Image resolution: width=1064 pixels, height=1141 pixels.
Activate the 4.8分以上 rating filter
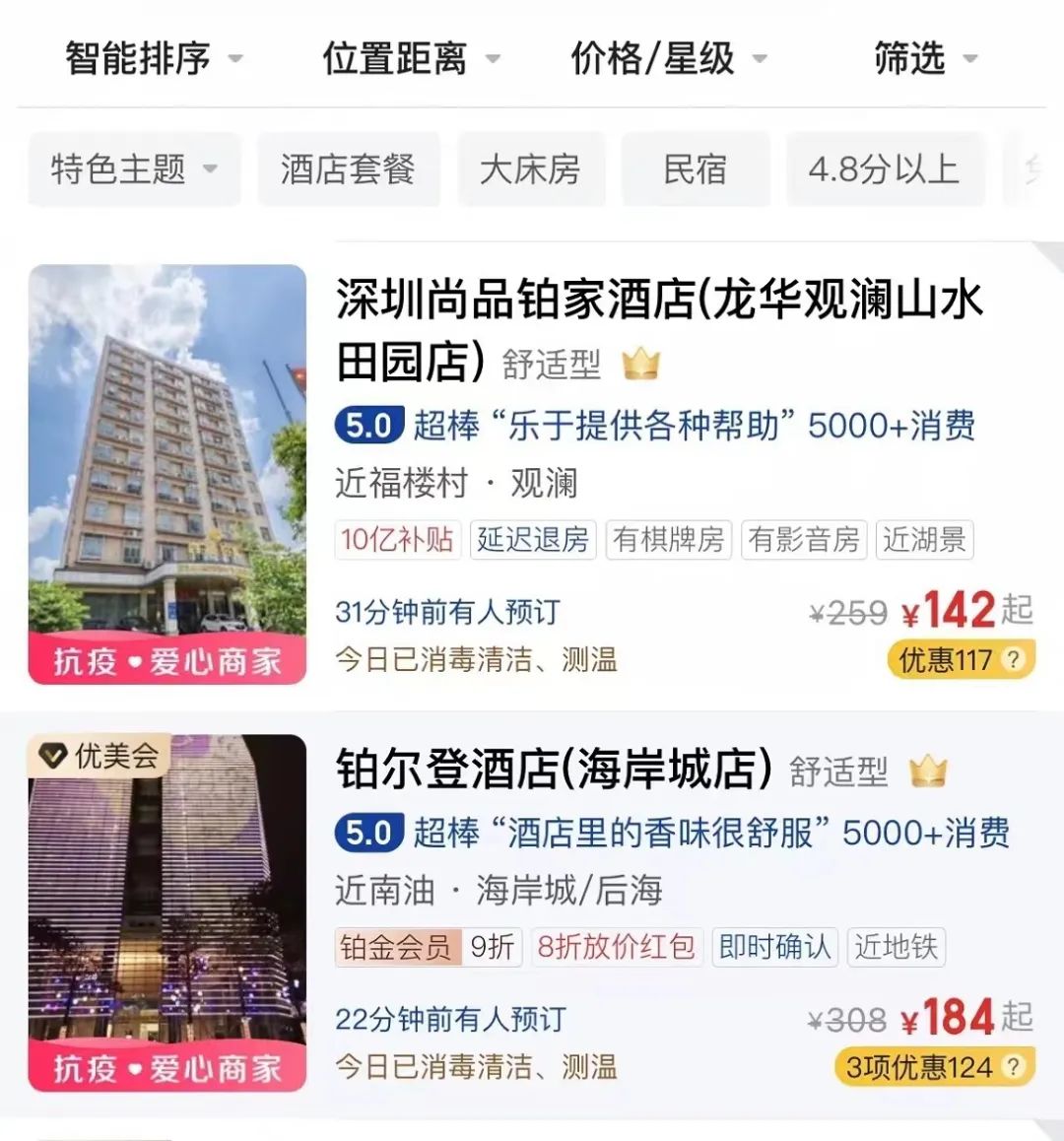(884, 169)
